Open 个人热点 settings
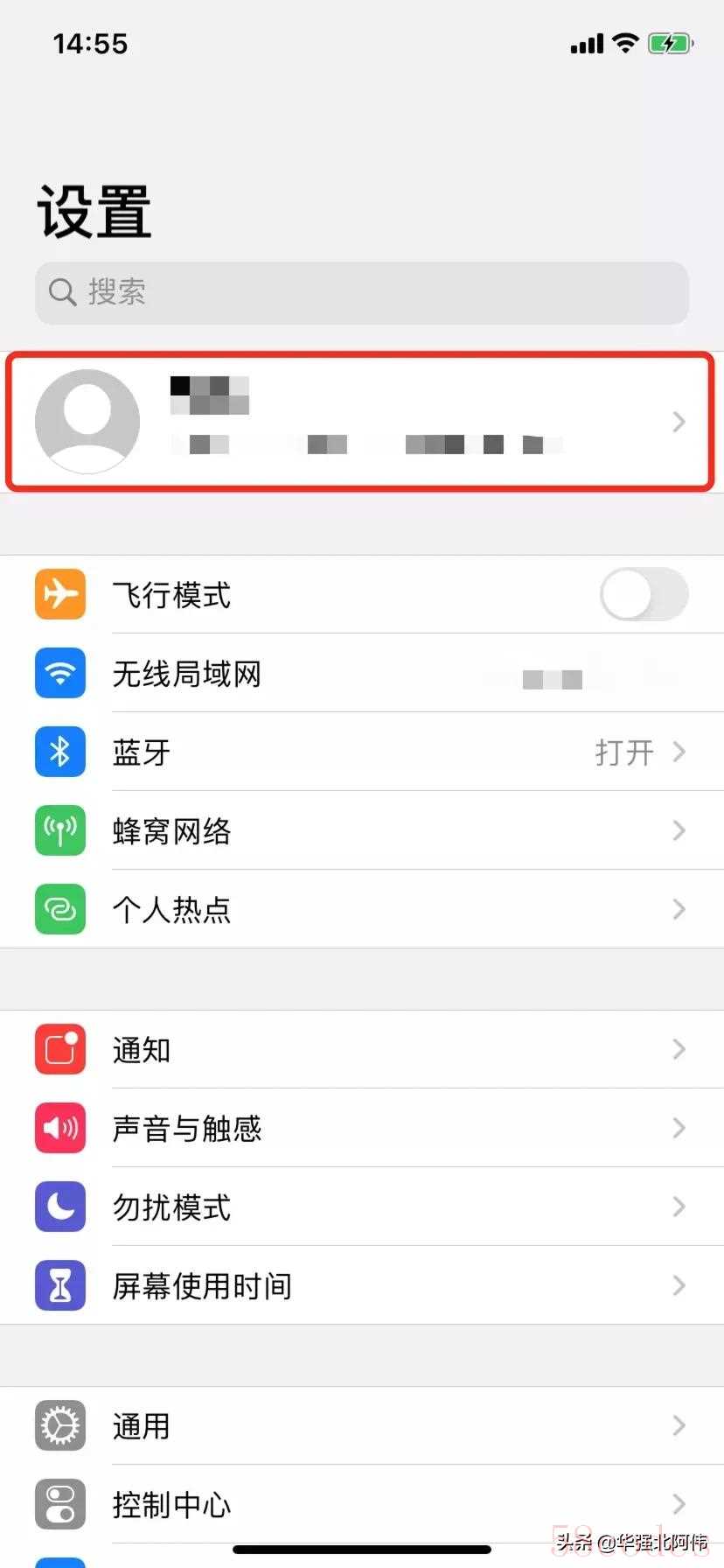724x1568 pixels. [x=362, y=910]
